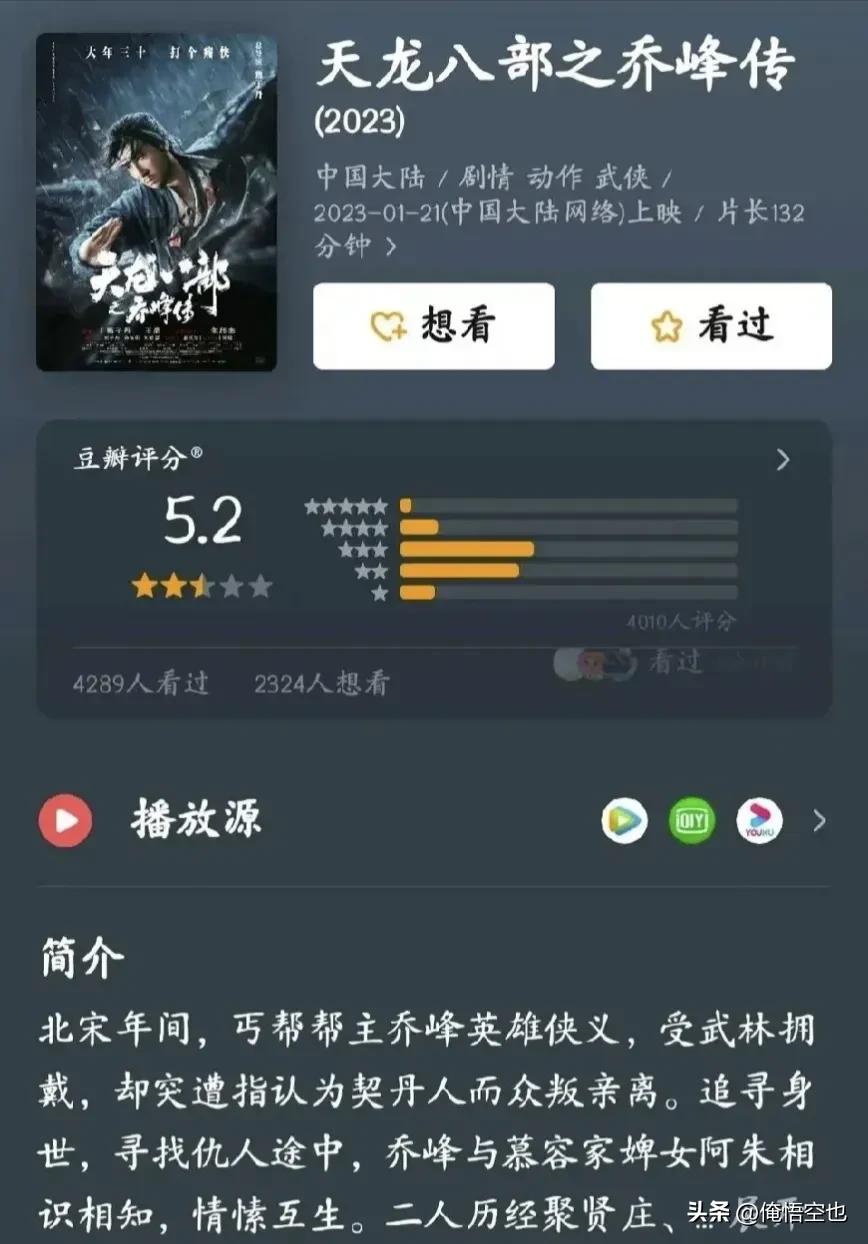The width and height of the screenshot is (868, 1244).
Task: Play via the iQIYI source
Action: pos(692,821)
